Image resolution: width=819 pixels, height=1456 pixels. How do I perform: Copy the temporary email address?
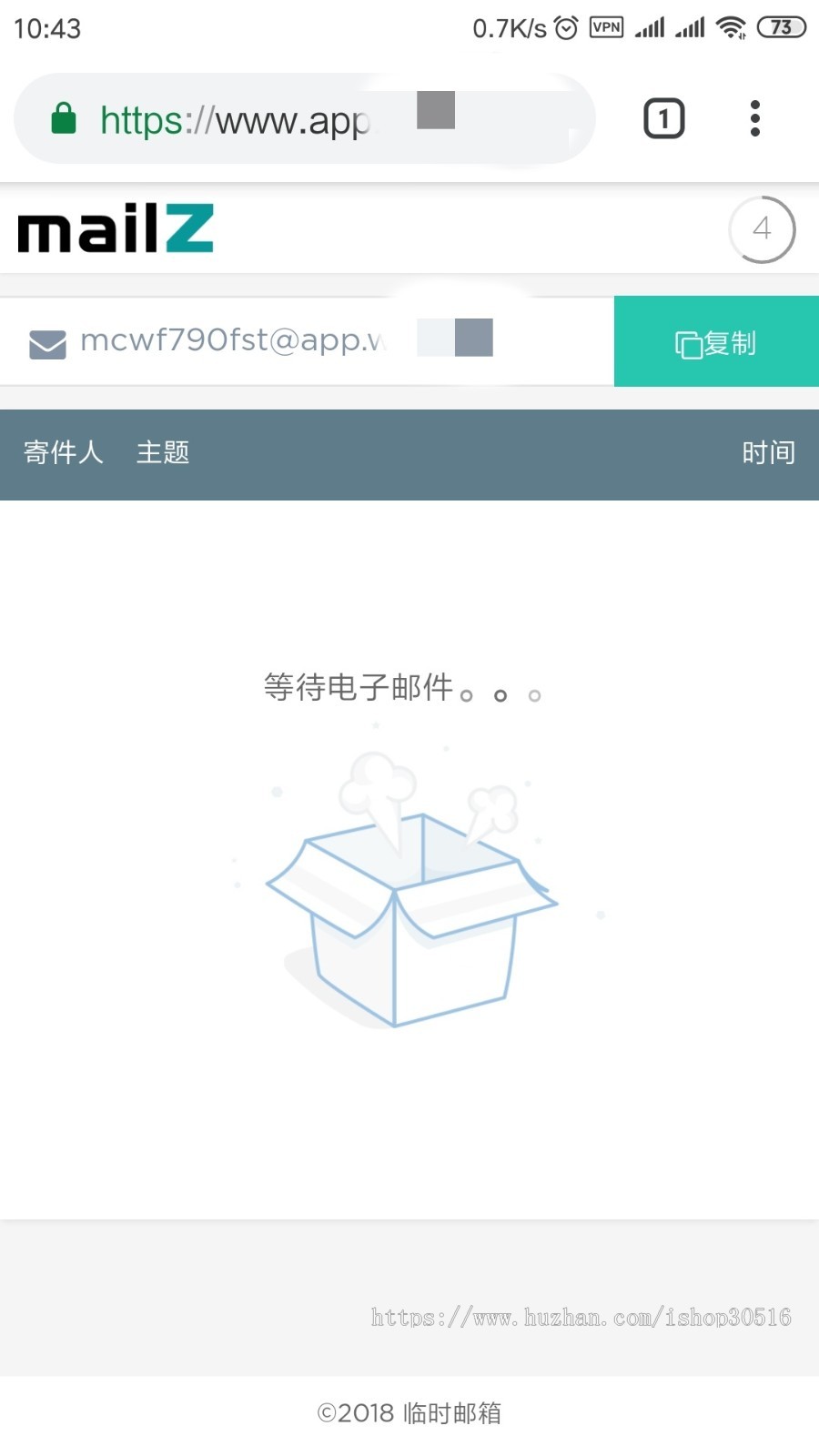pyautogui.click(x=716, y=342)
